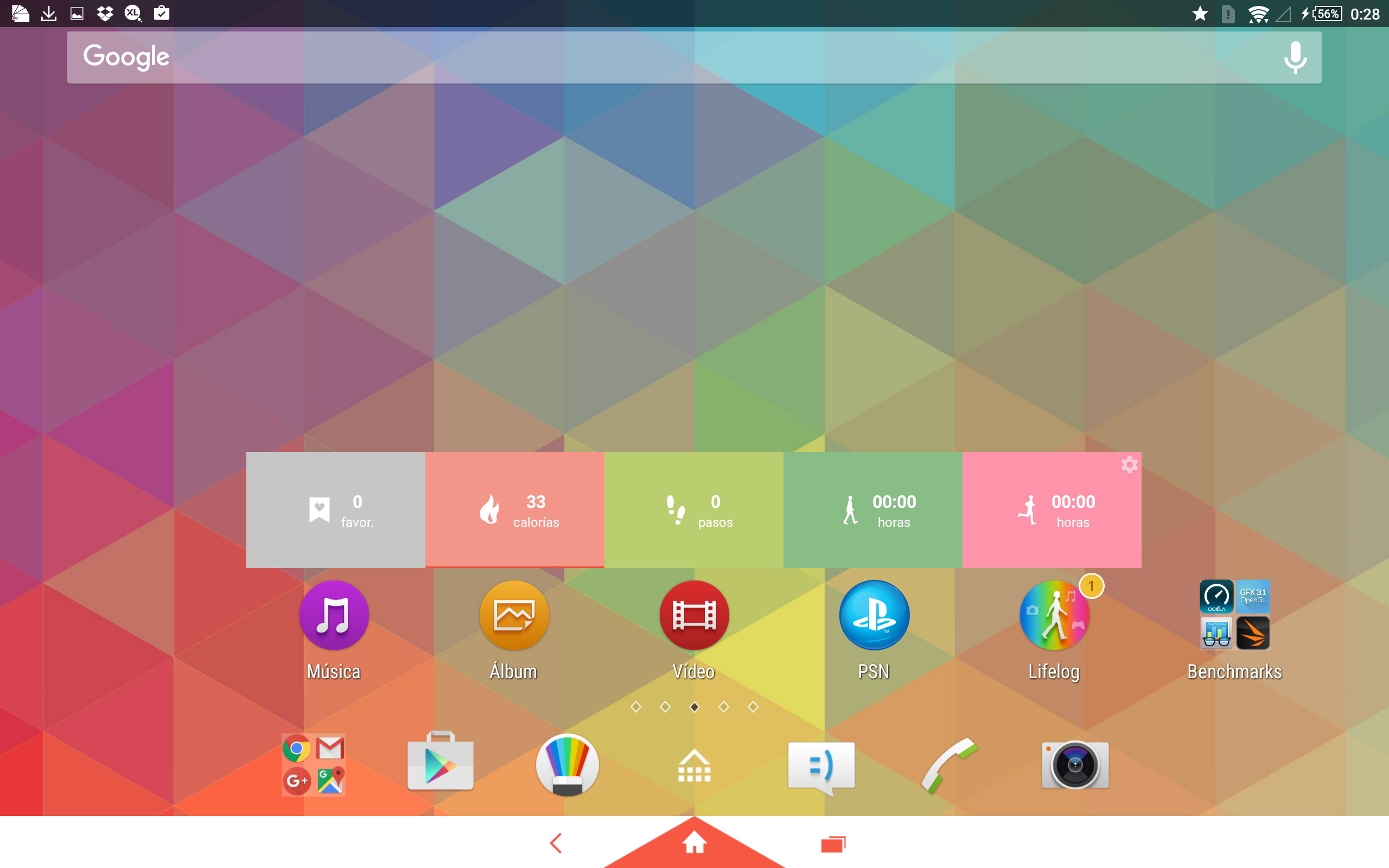View the pasos step count tile
Image resolution: width=1389 pixels, height=868 pixels.
pos(693,510)
